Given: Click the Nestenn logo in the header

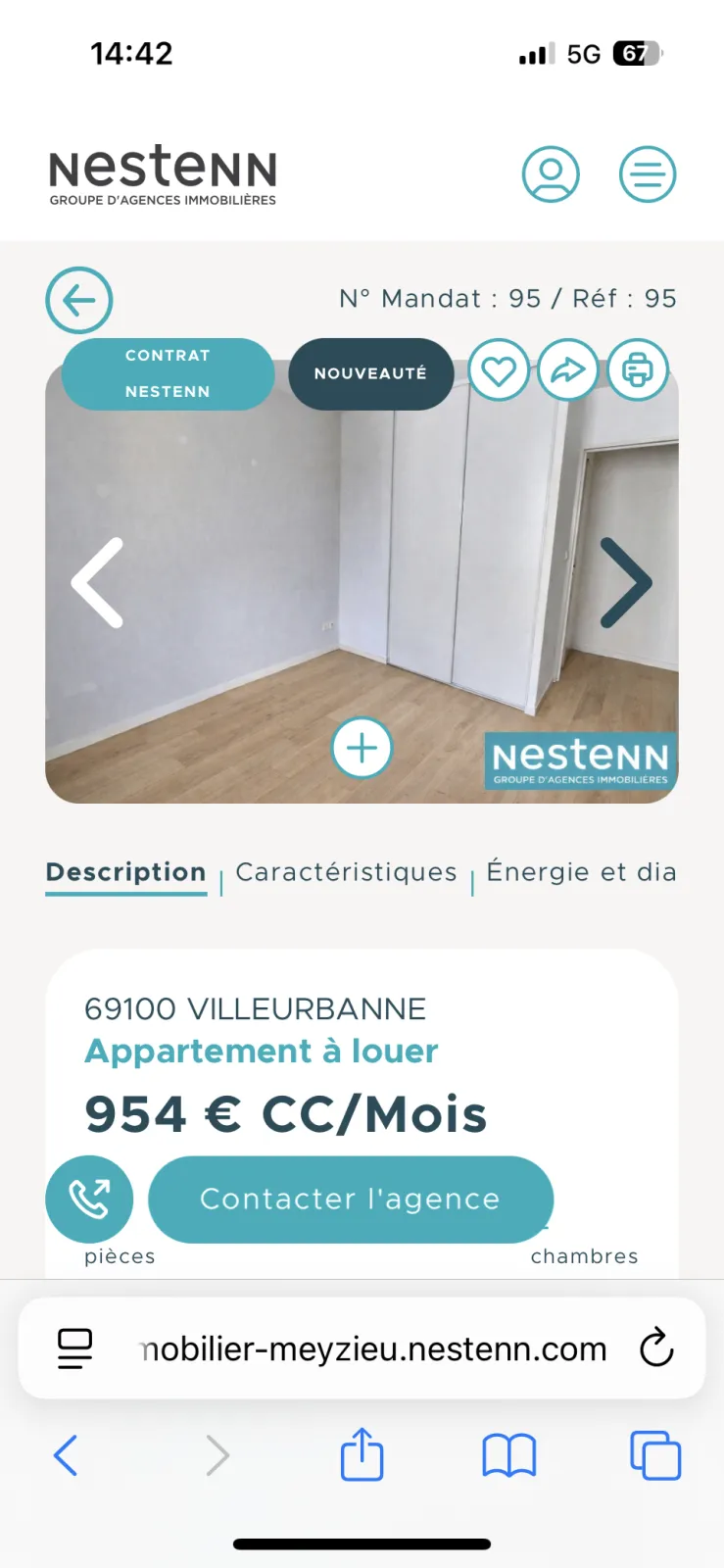Looking at the screenshot, I should pyautogui.click(x=162, y=174).
